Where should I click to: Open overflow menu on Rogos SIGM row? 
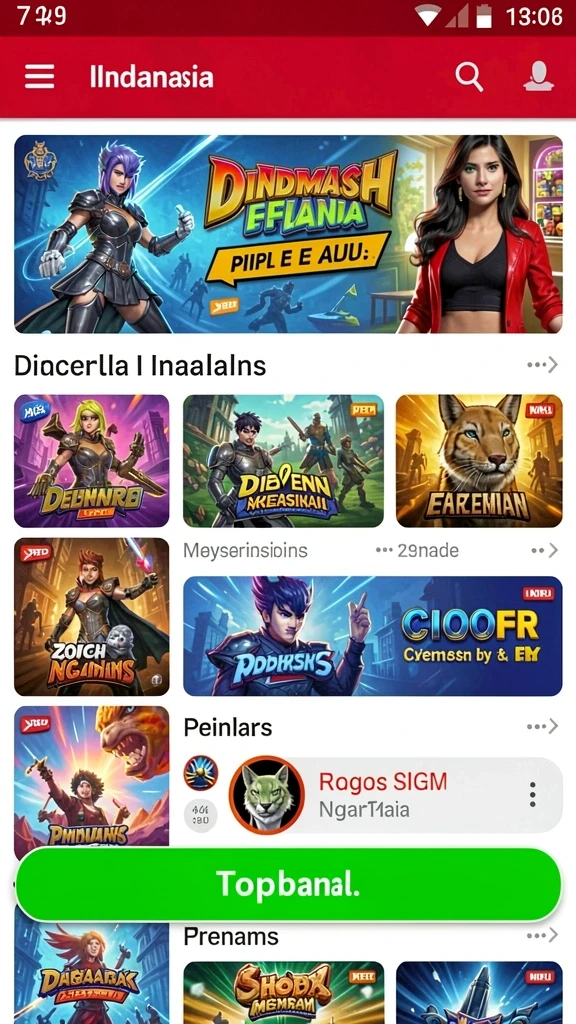tap(533, 795)
